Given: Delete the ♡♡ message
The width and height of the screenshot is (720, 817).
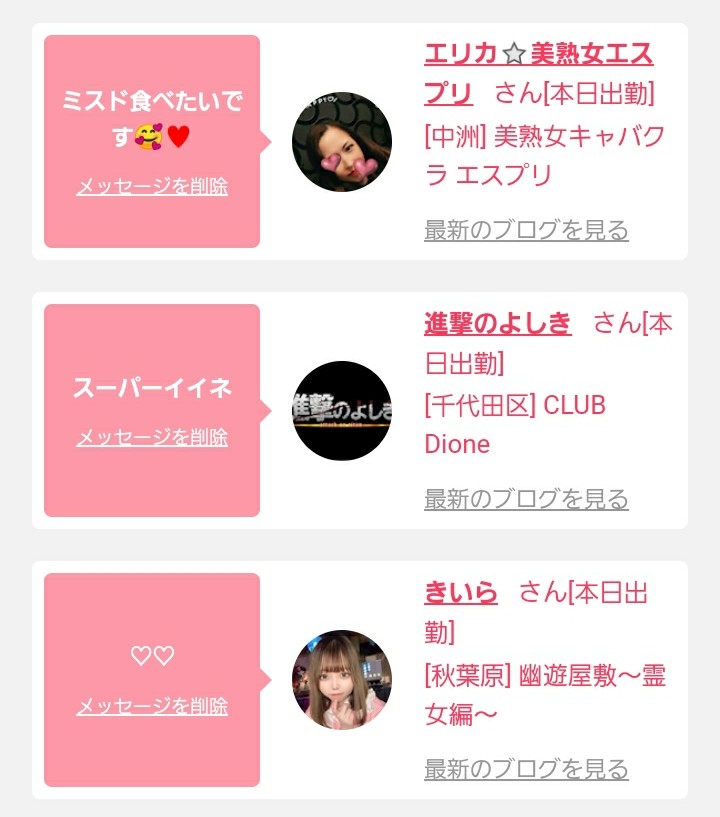Looking at the screenshot, I should pyautogui.click(x=152, y=707).
